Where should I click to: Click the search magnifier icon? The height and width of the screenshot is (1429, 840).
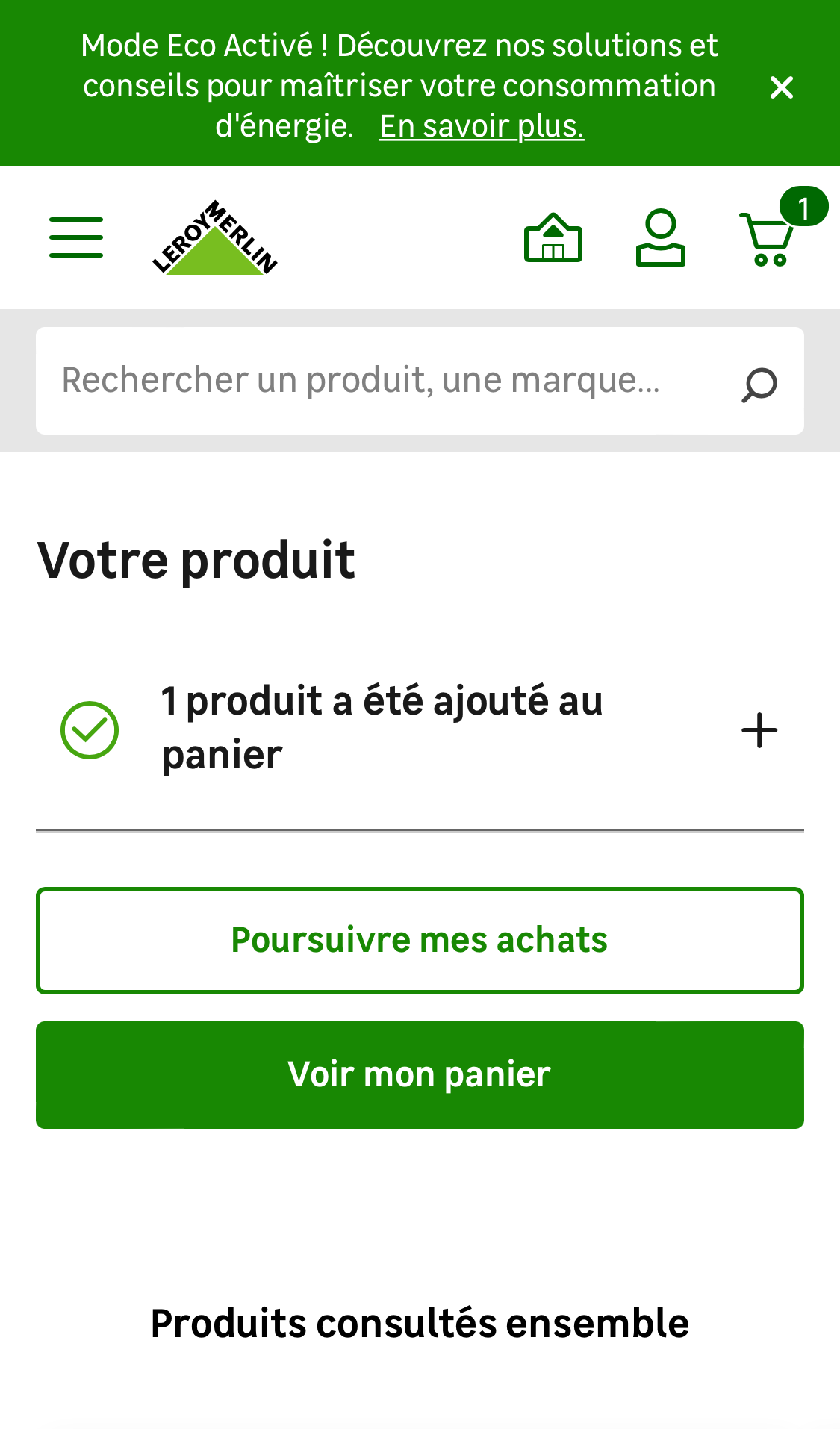[x=757, y=383]
